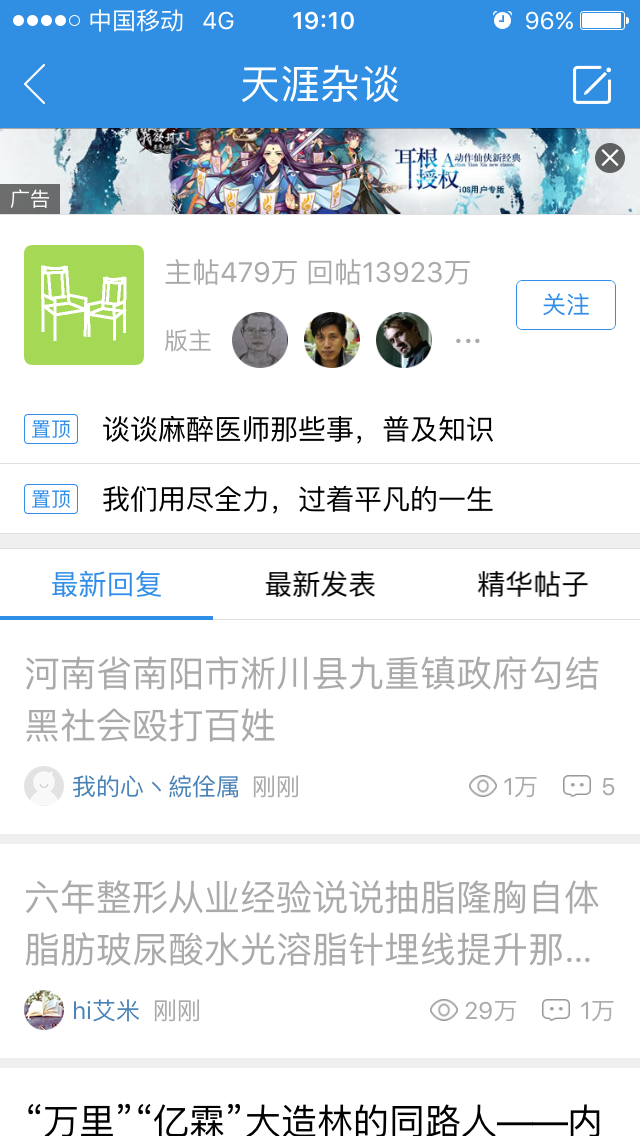Viewport: 640px width, 1136px height.
Task: Open first moderator's avatar
Action: point(260,340)
